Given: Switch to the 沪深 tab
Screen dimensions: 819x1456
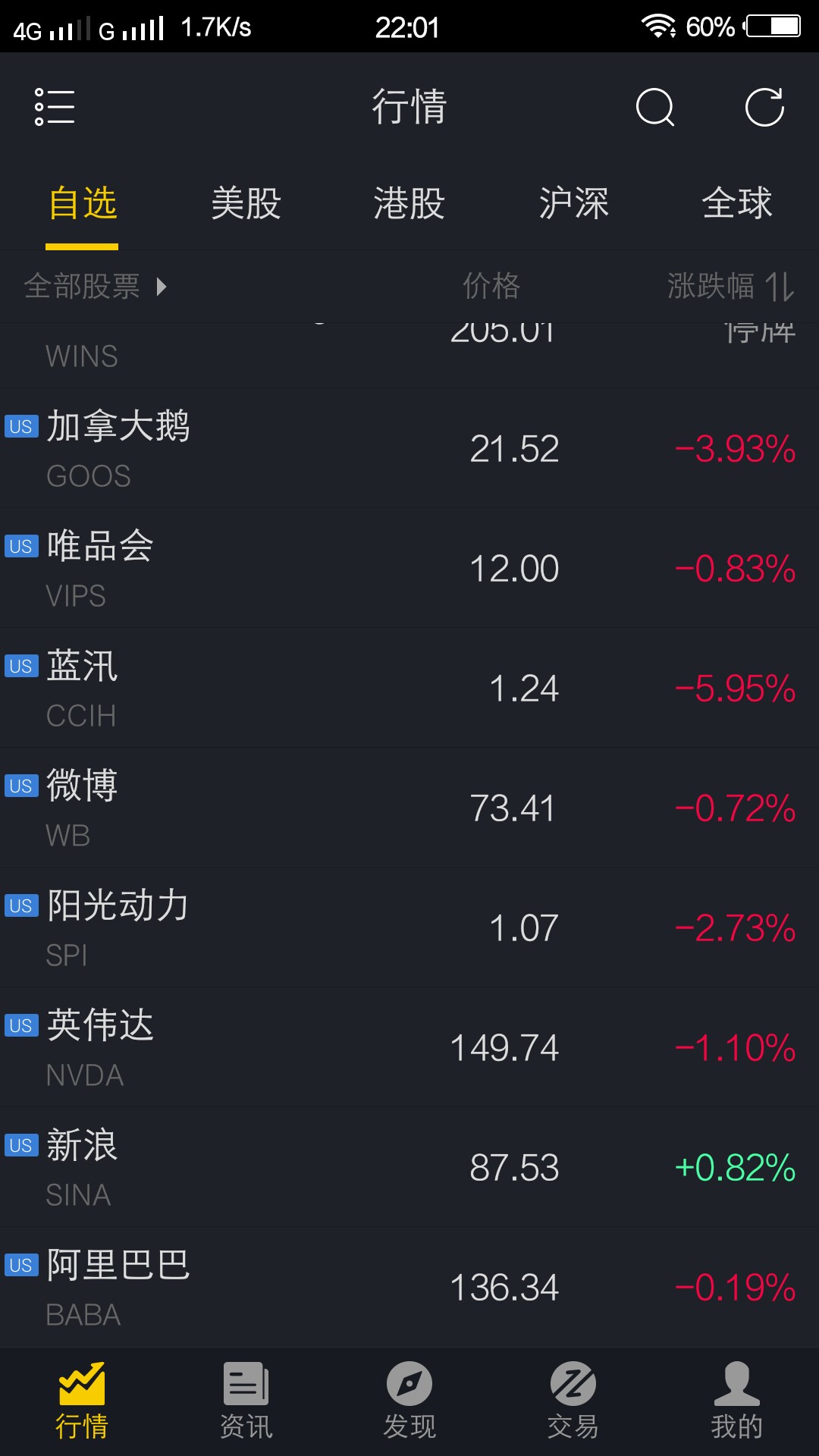Looking at the screenshot, I should coord(573,203).
